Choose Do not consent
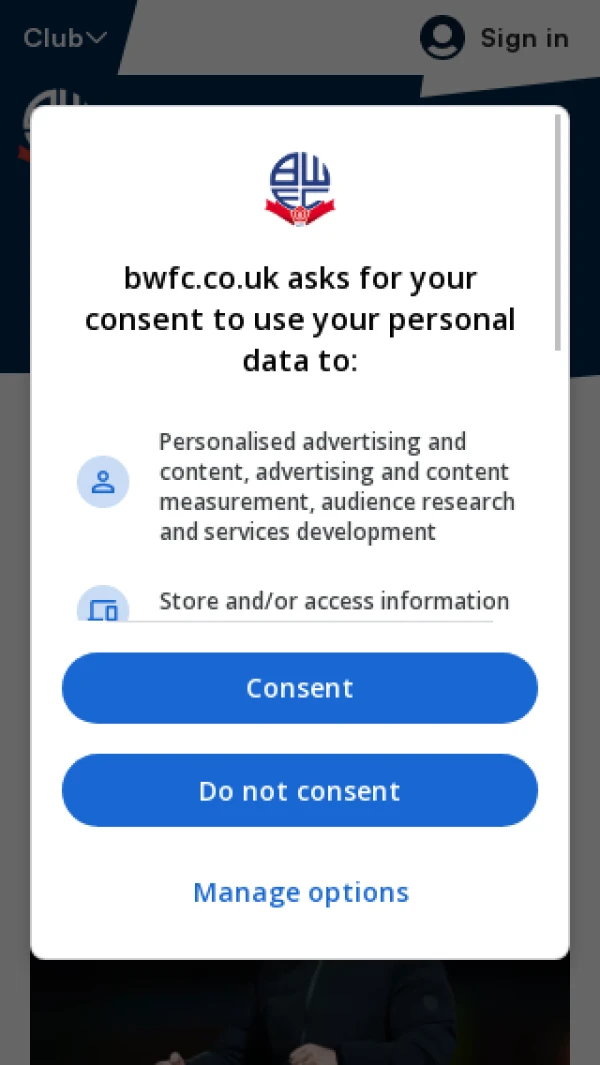The width and height of the screenshot is (600, 1065). pyautogui.click(x=300, y=790)
